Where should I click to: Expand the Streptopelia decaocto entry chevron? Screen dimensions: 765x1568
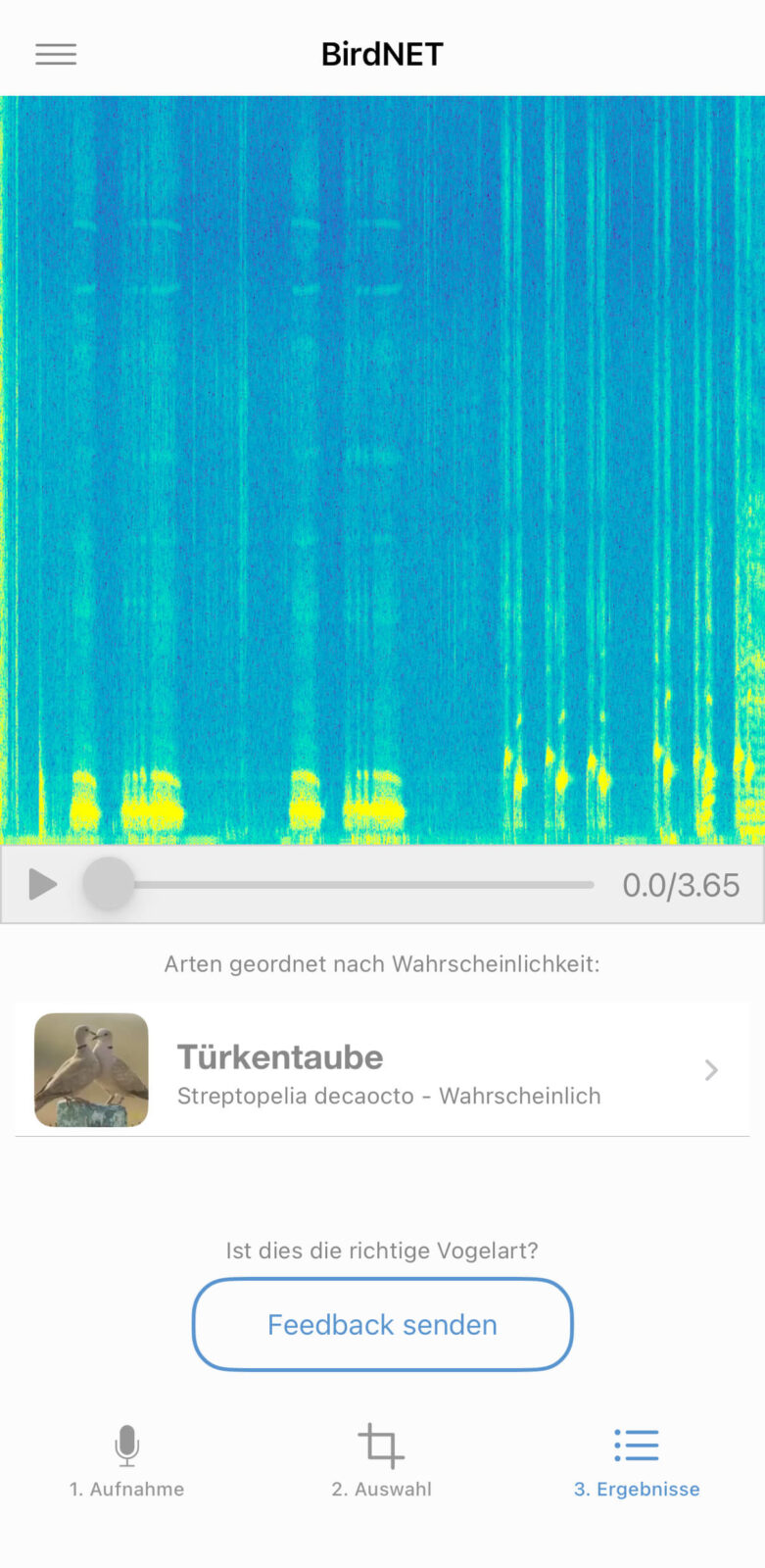[x=711, y=1069]
